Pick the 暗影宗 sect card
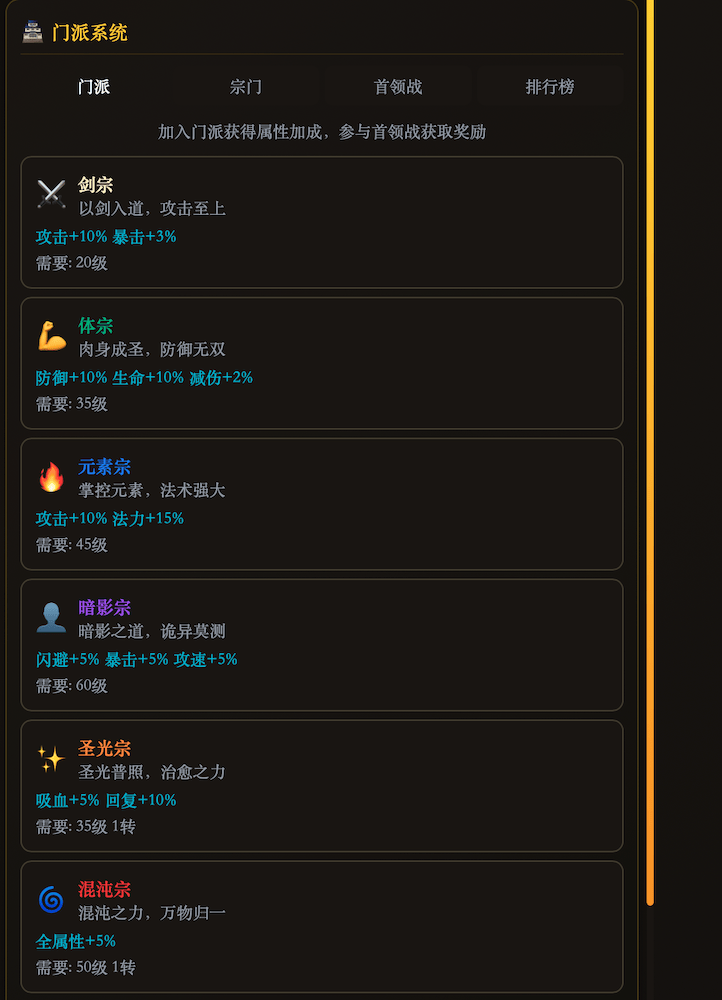Image resolution: width=722 pixels, height=1000 pixels. click(321, 645)
